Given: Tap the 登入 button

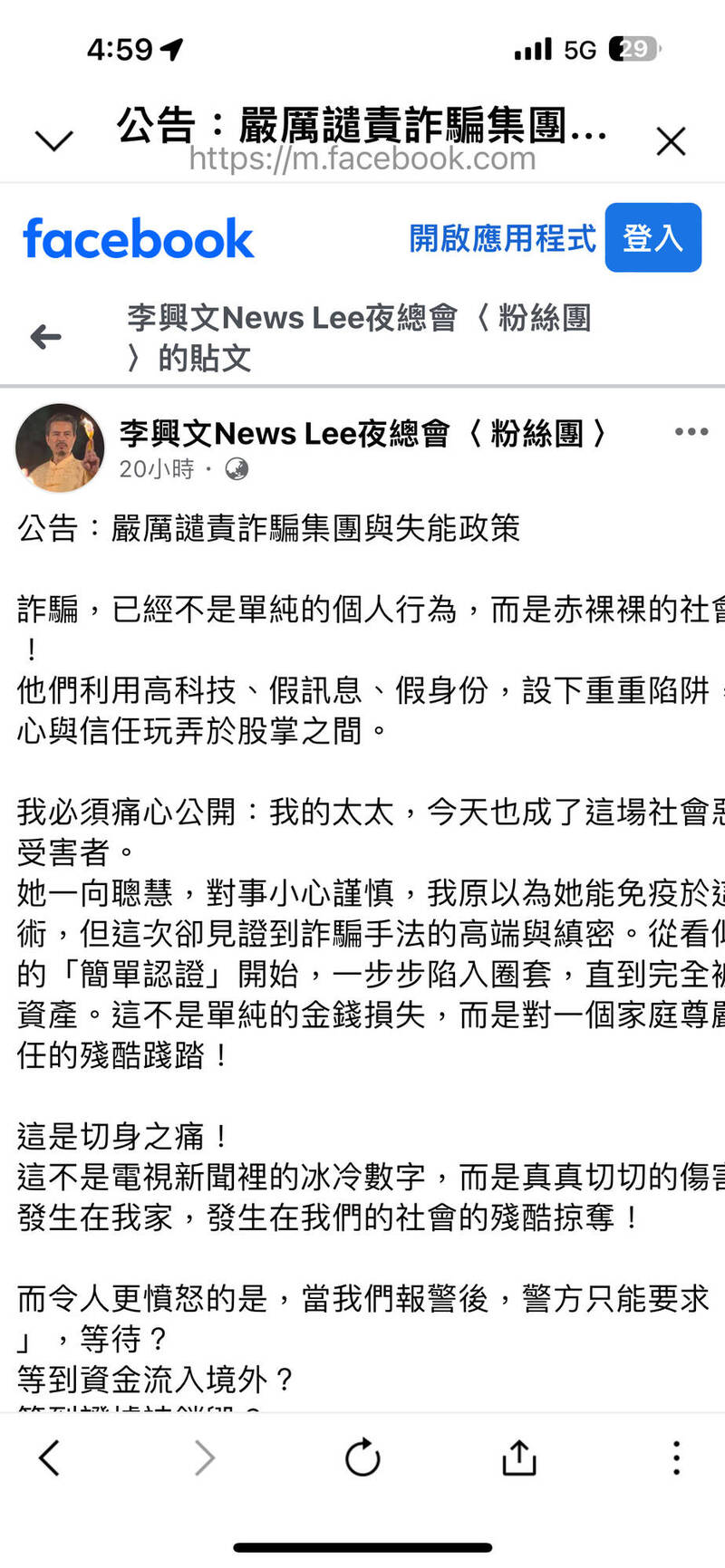Looking at the screenshot, I should point(652,238).
